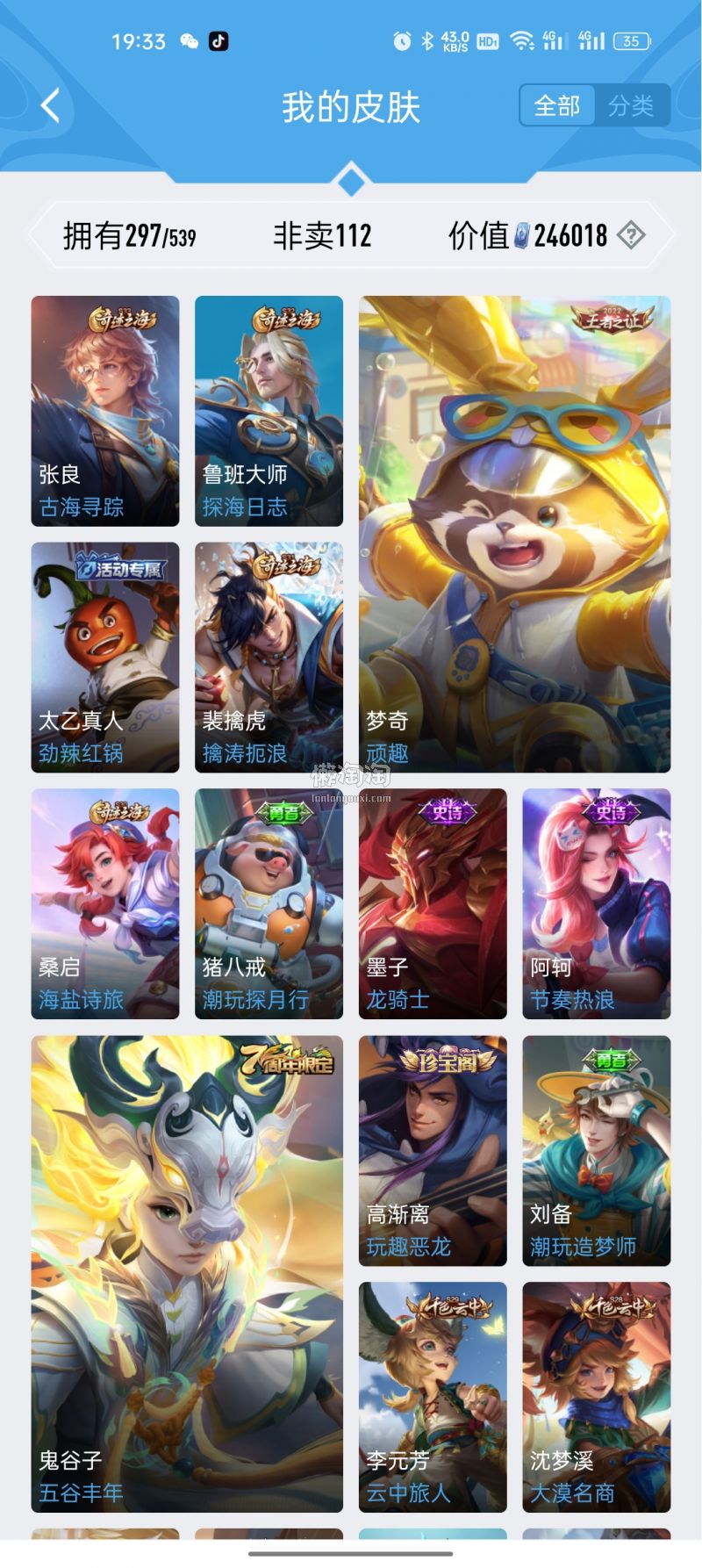View 高渐离 玩趣恶龙 skin card

pyautogui.click(x=433, y=1150)
